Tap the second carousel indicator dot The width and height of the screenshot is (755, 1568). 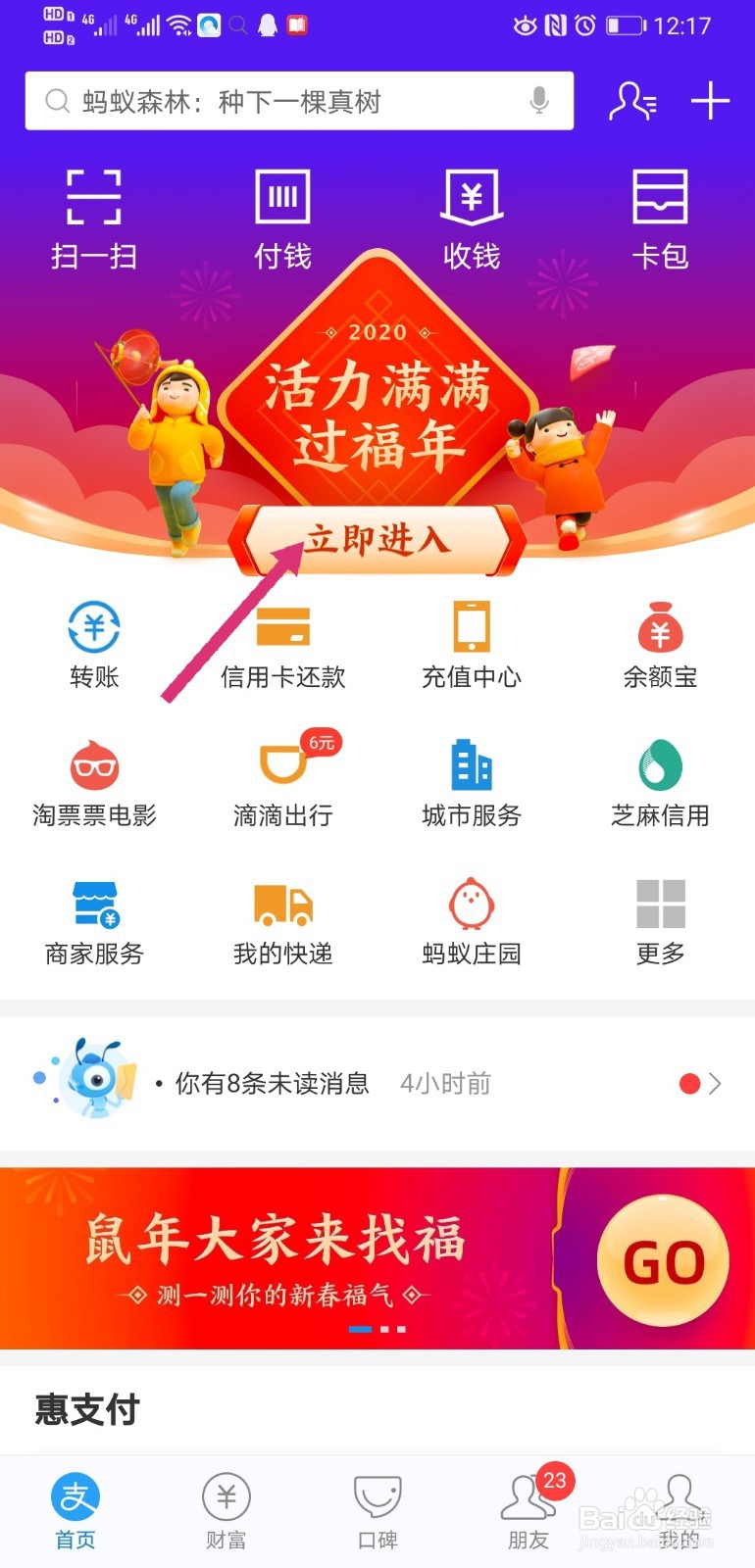[385, 1330]
